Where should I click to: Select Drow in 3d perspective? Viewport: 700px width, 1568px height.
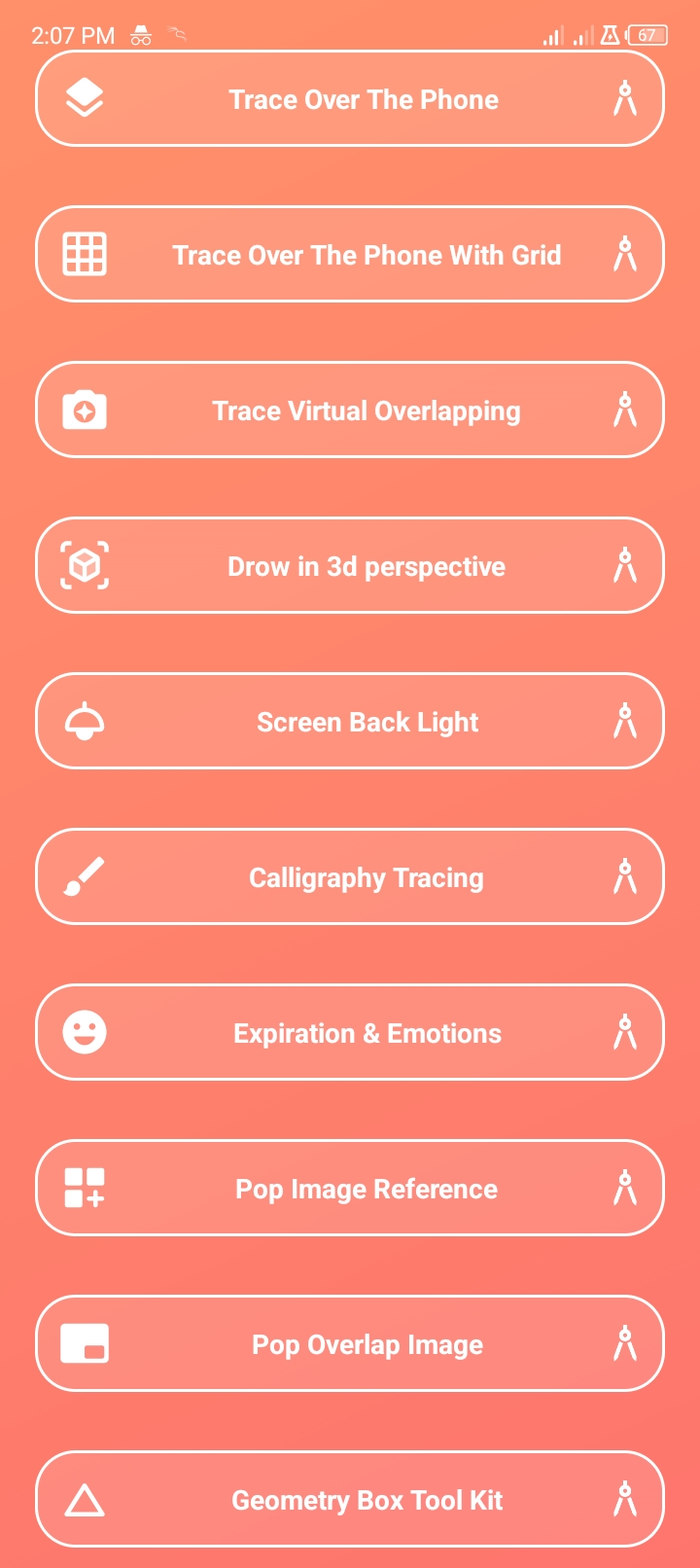tap(366, 566)
